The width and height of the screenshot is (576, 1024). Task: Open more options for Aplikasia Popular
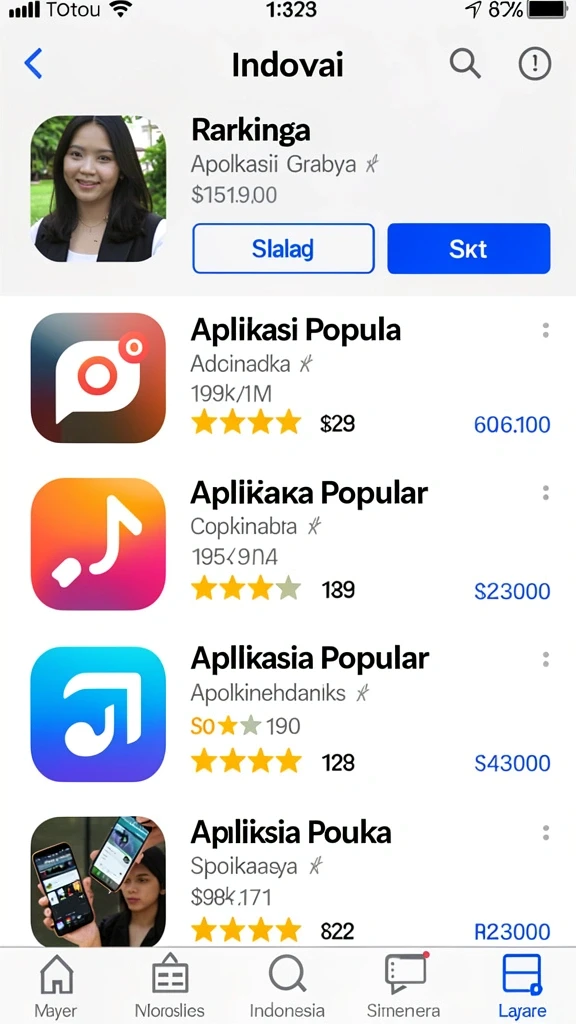(x=545, y=660)
